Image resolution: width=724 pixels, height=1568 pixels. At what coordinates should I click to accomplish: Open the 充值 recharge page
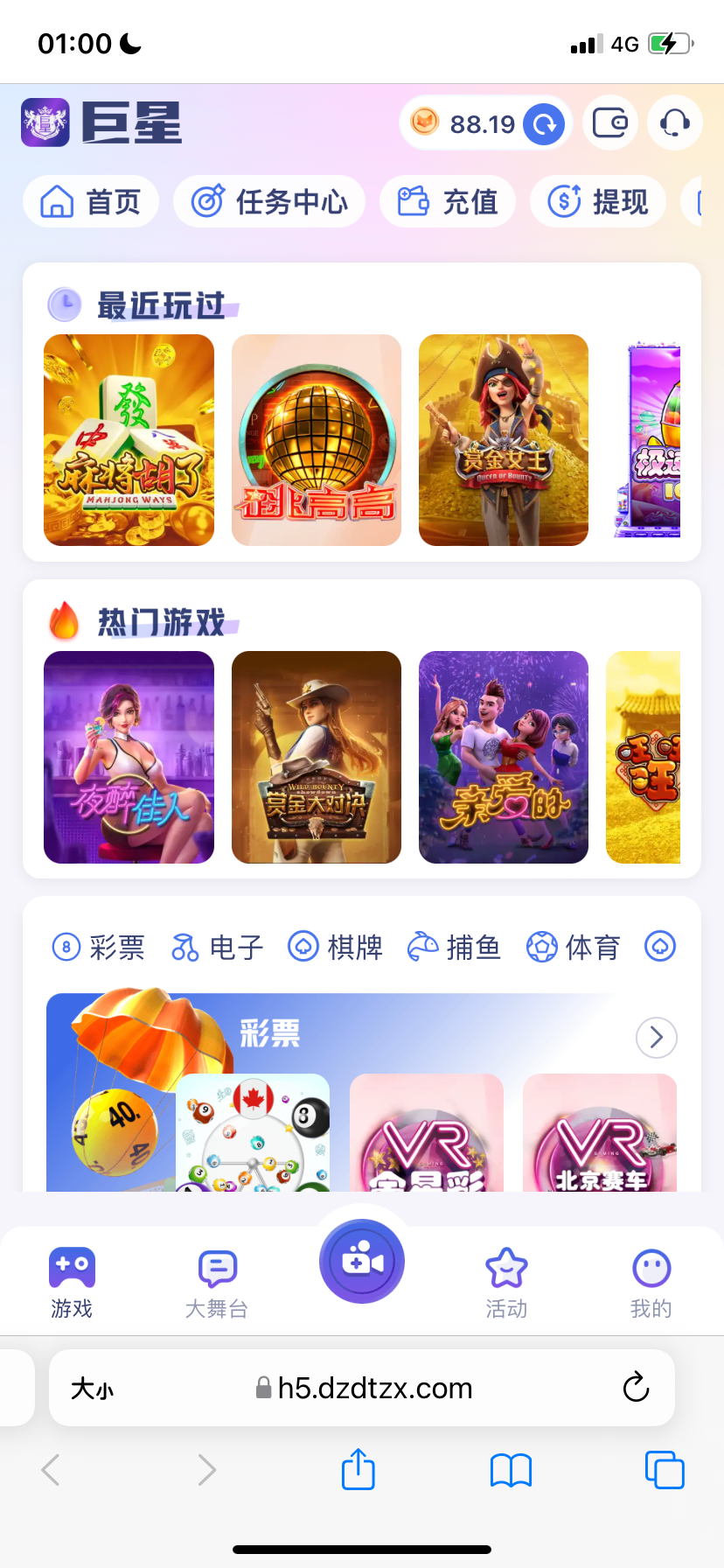[448, 202]
